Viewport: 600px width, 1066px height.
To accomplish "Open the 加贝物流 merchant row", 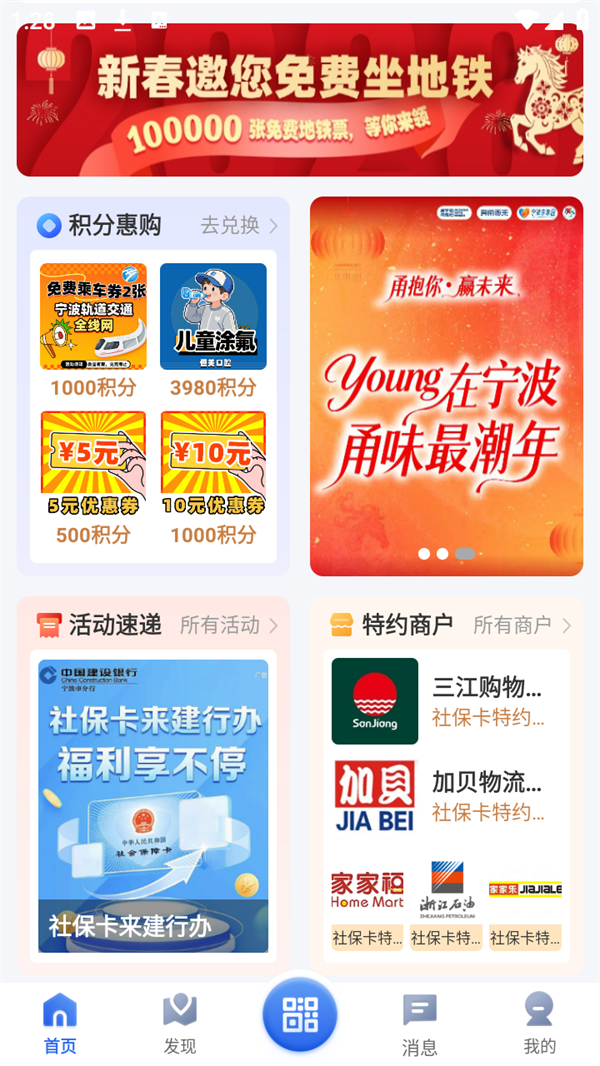I will [x=446, y=796].
